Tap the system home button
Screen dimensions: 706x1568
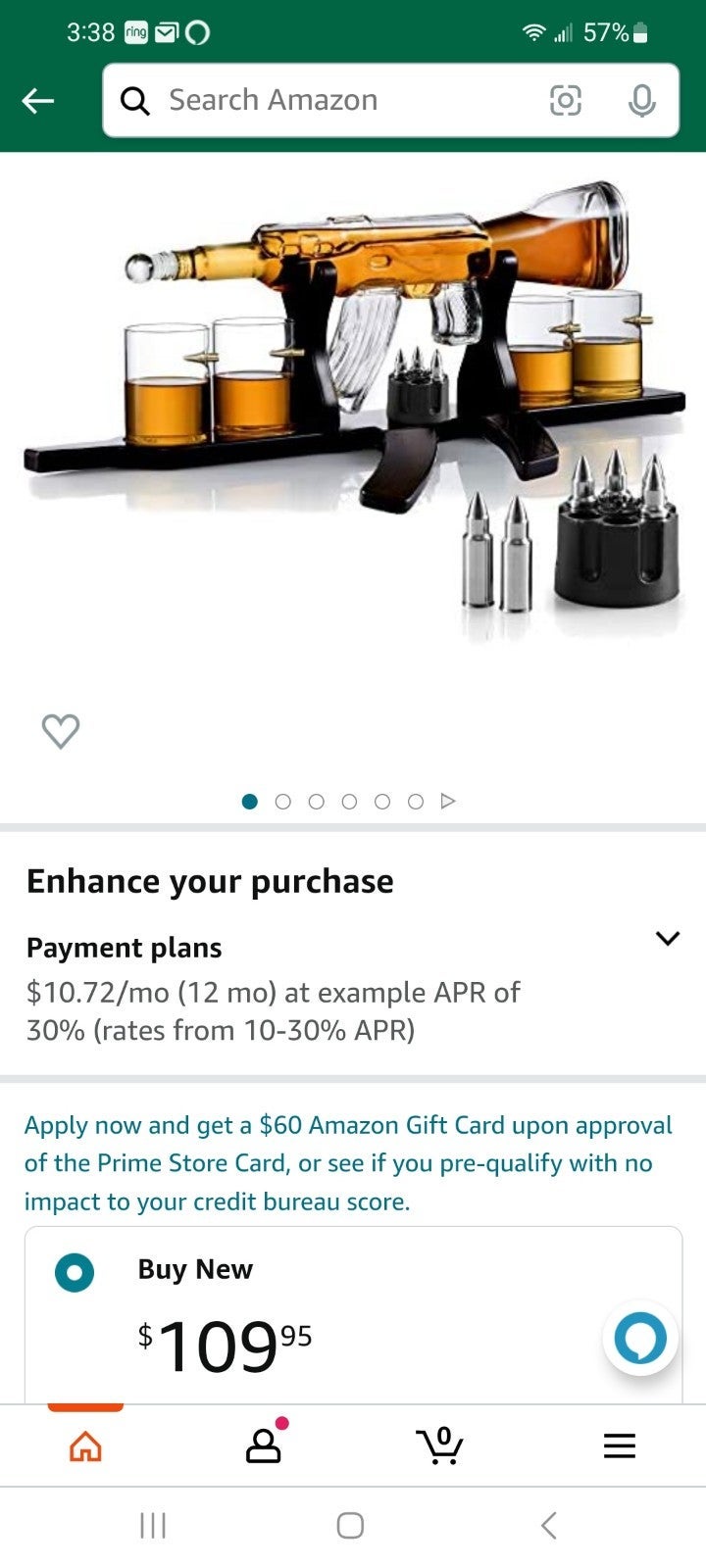[350, 1525]
